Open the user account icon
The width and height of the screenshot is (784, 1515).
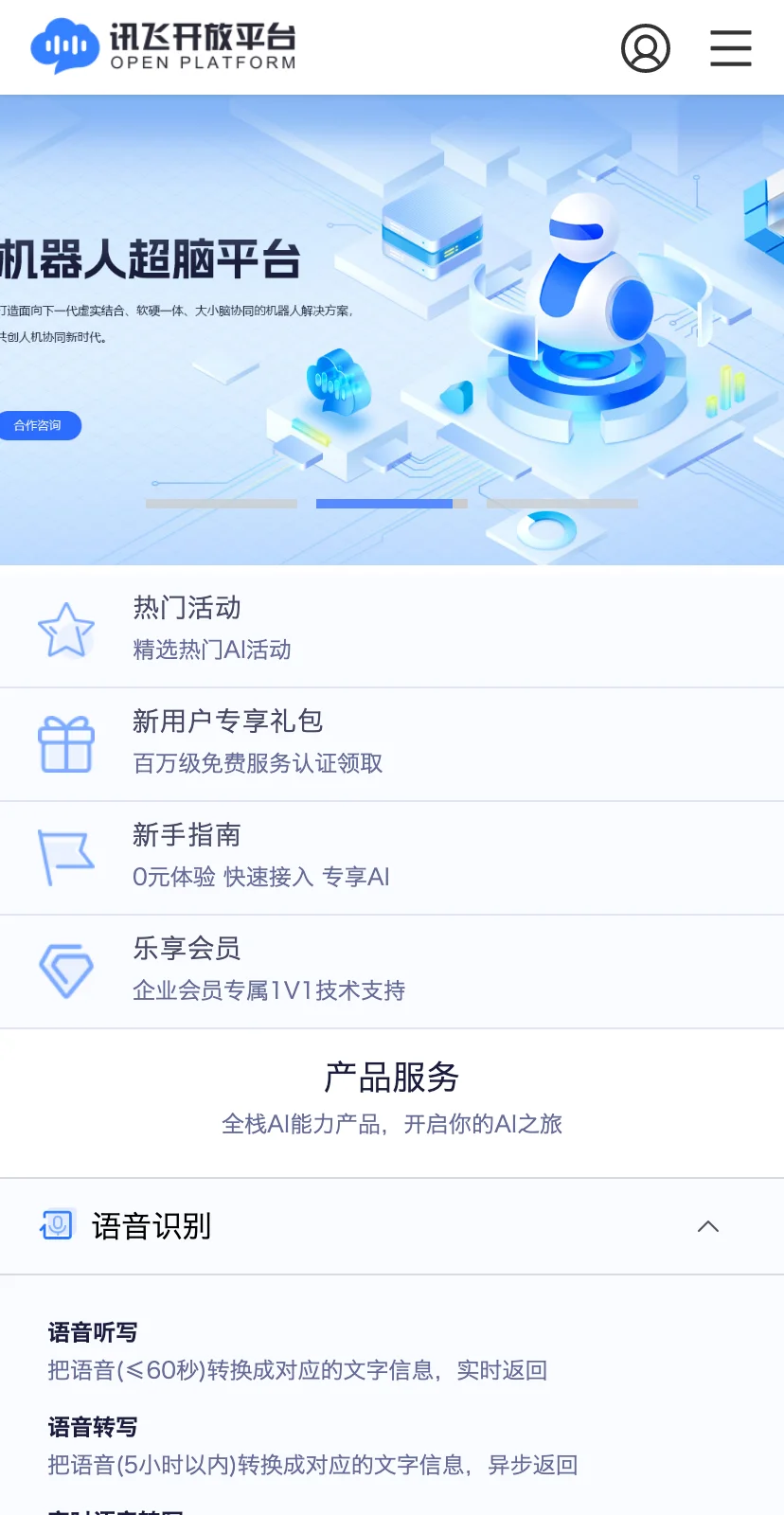point(645,48)
